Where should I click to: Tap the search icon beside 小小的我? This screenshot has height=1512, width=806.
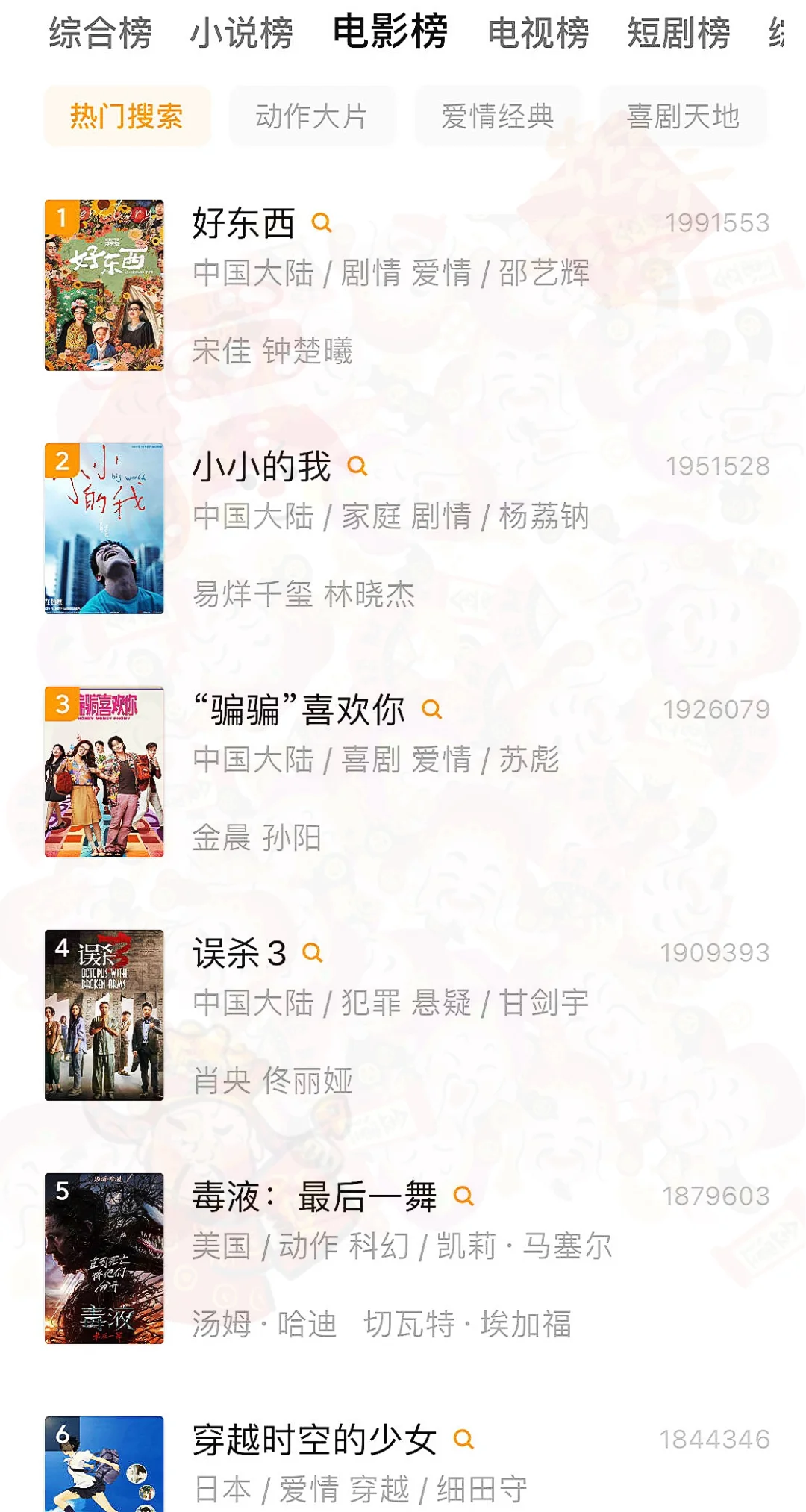pos(357,466)
